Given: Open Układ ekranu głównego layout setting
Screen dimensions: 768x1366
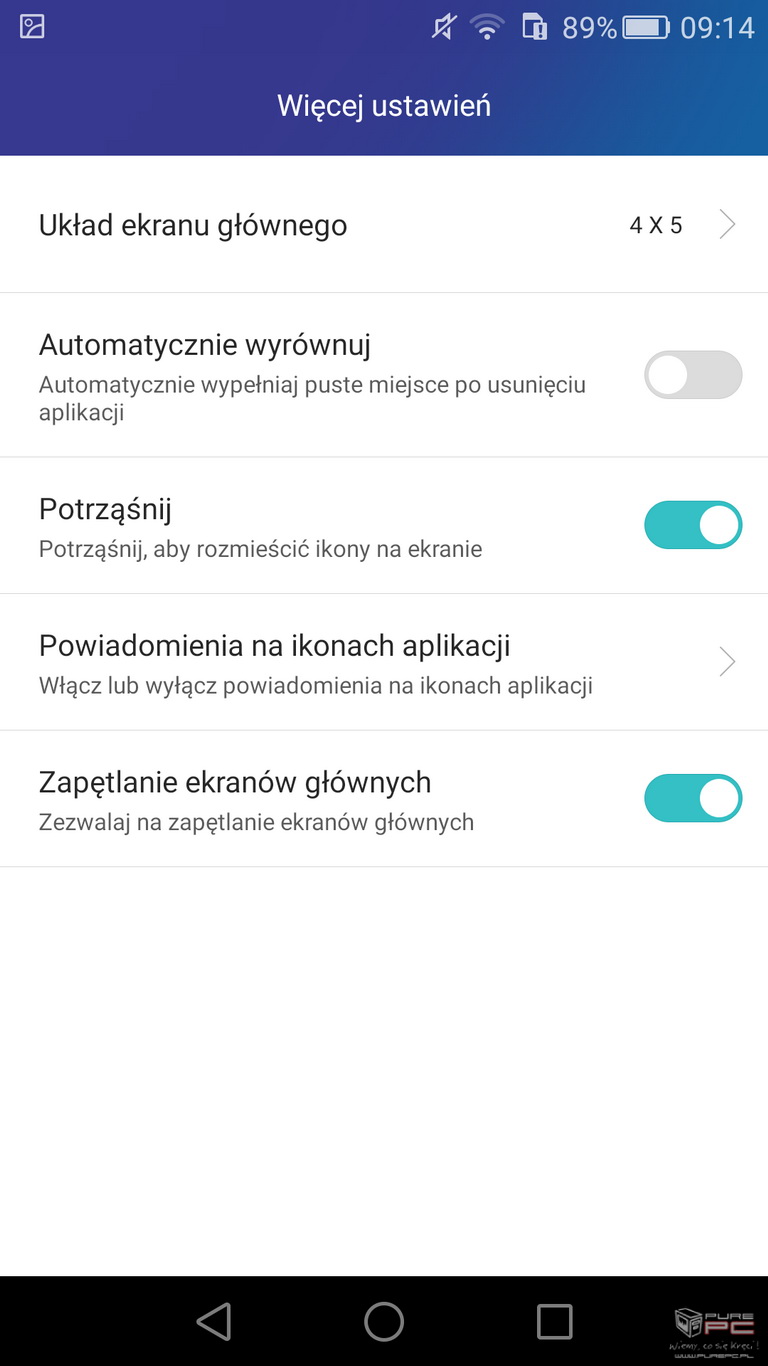Looking at the screenshot, I should [384, 225].
